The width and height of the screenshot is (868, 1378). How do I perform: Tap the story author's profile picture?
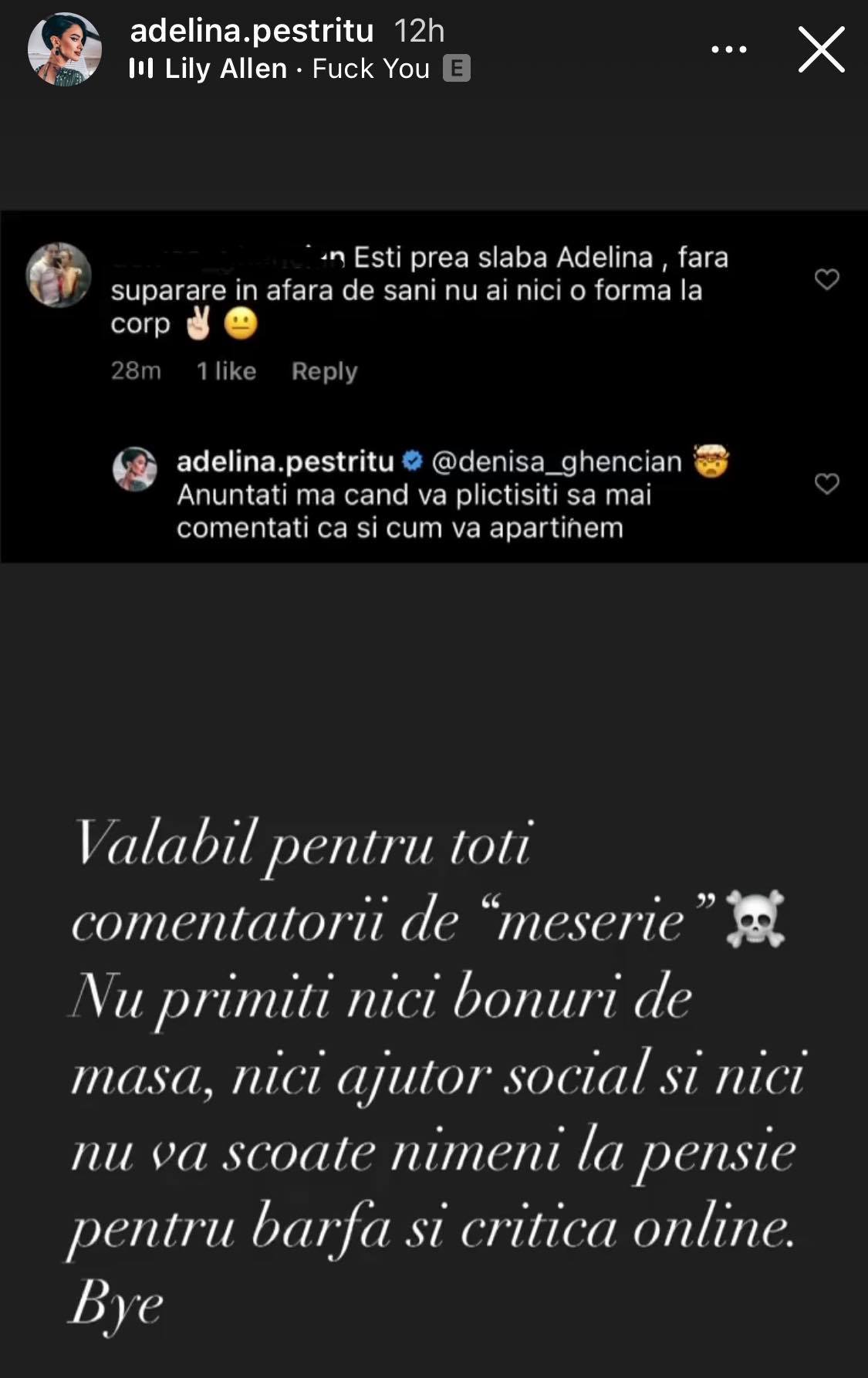[x=65, y=49]
